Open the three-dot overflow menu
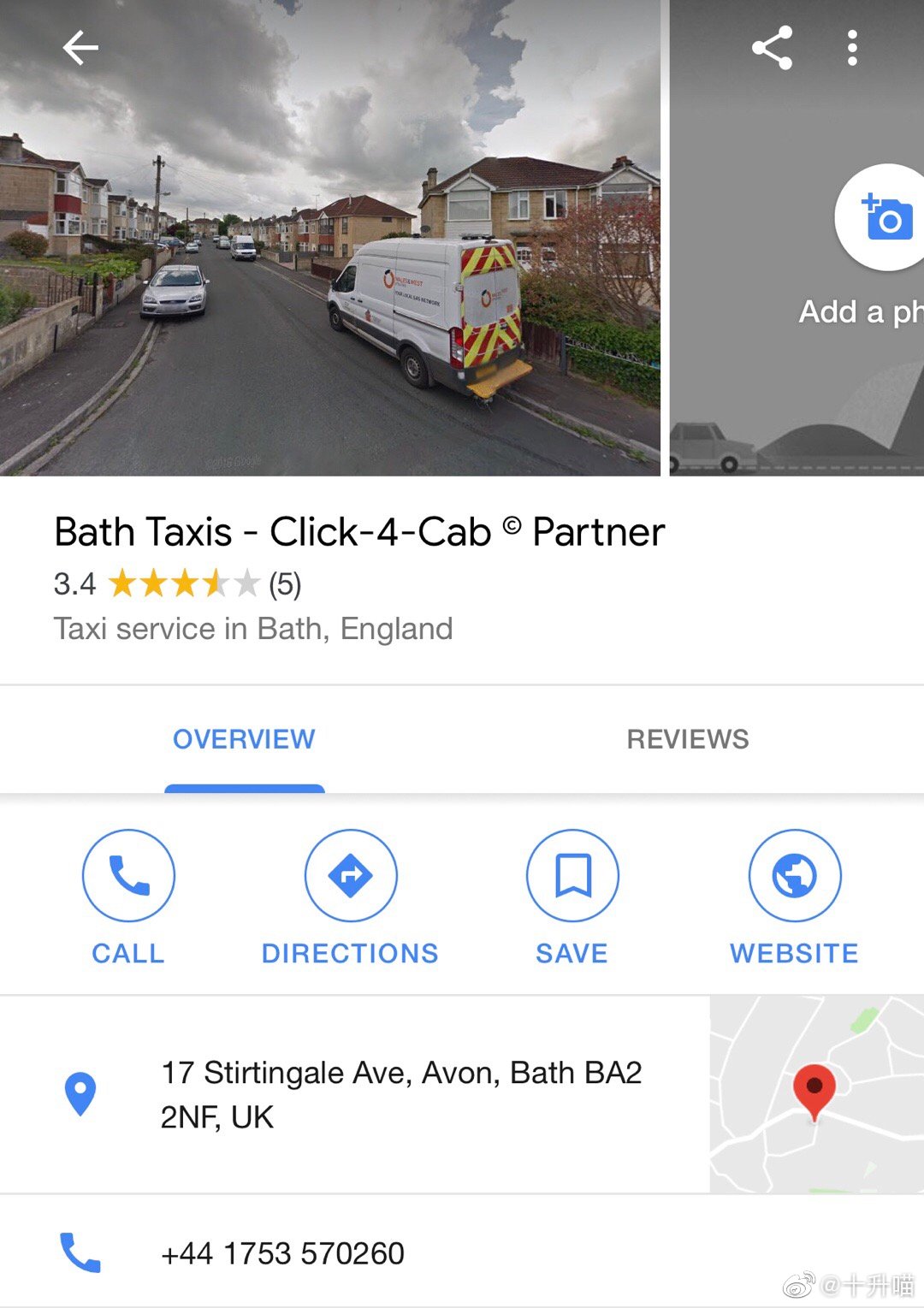The height and width of the screenshot is (1308, 924). (x=852, y=48)
